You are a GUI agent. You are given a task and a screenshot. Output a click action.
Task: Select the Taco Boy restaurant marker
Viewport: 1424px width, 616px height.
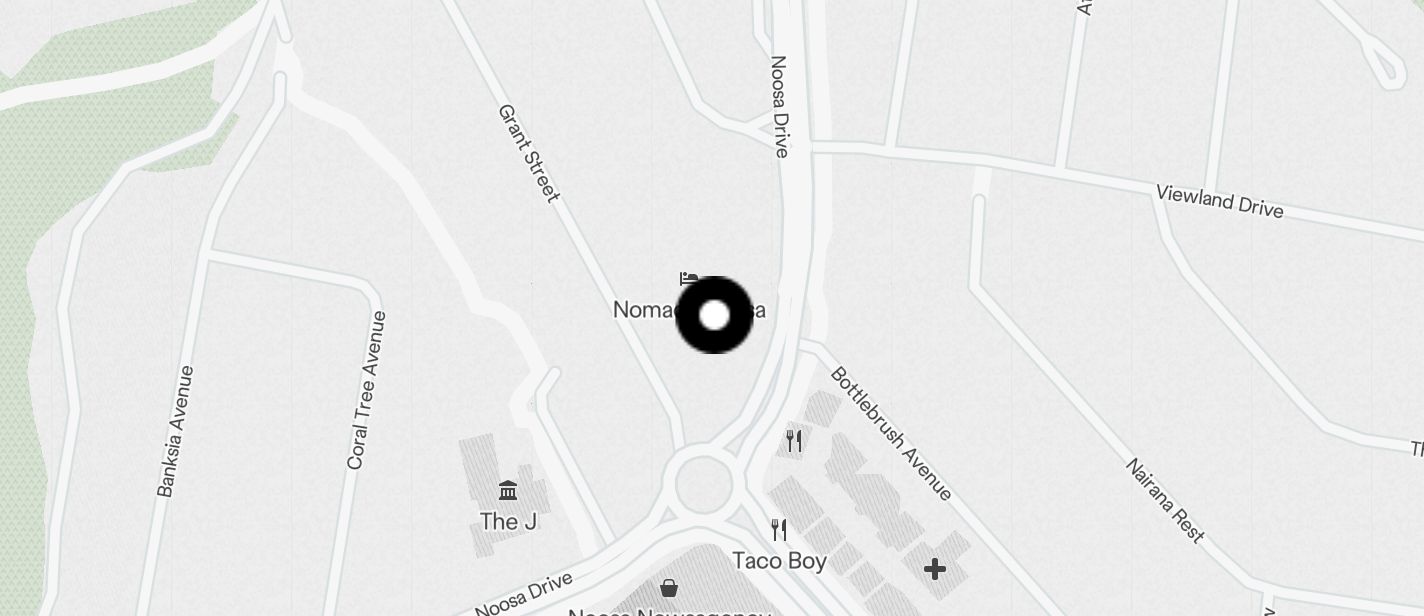tap(779, 530)
